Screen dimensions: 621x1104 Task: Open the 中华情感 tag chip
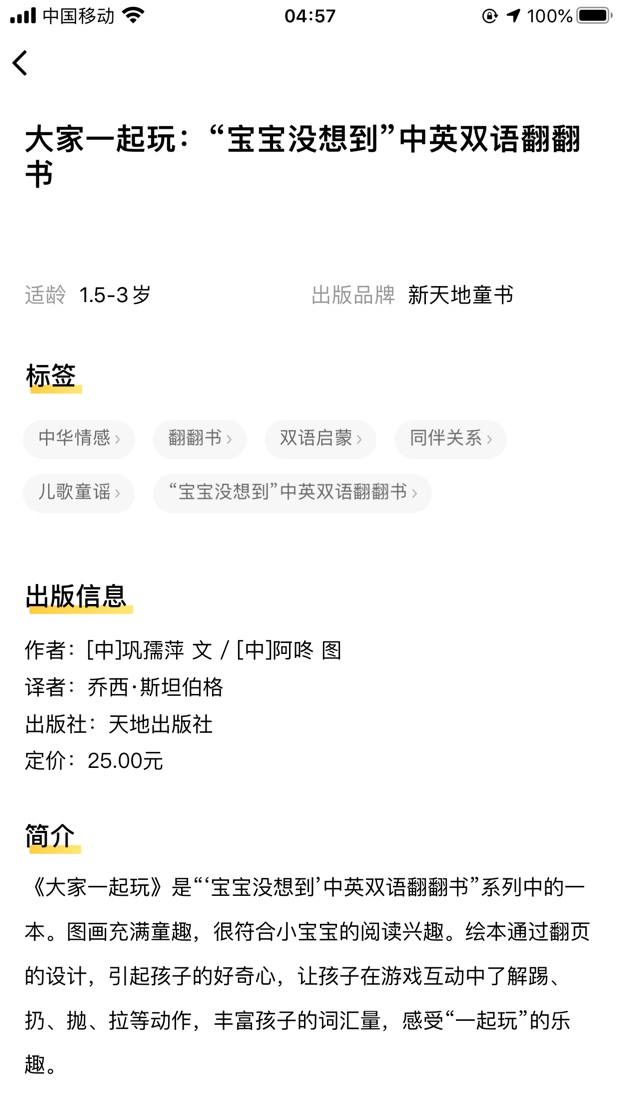[79, 439]
